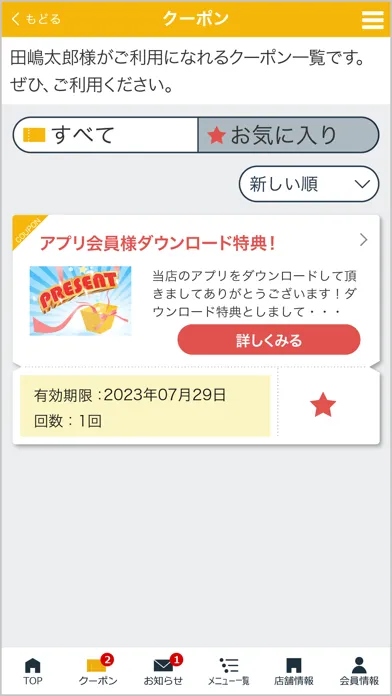Open the お知らせ tab
This screenshot has height=696, width=392.
pos(163,671)
